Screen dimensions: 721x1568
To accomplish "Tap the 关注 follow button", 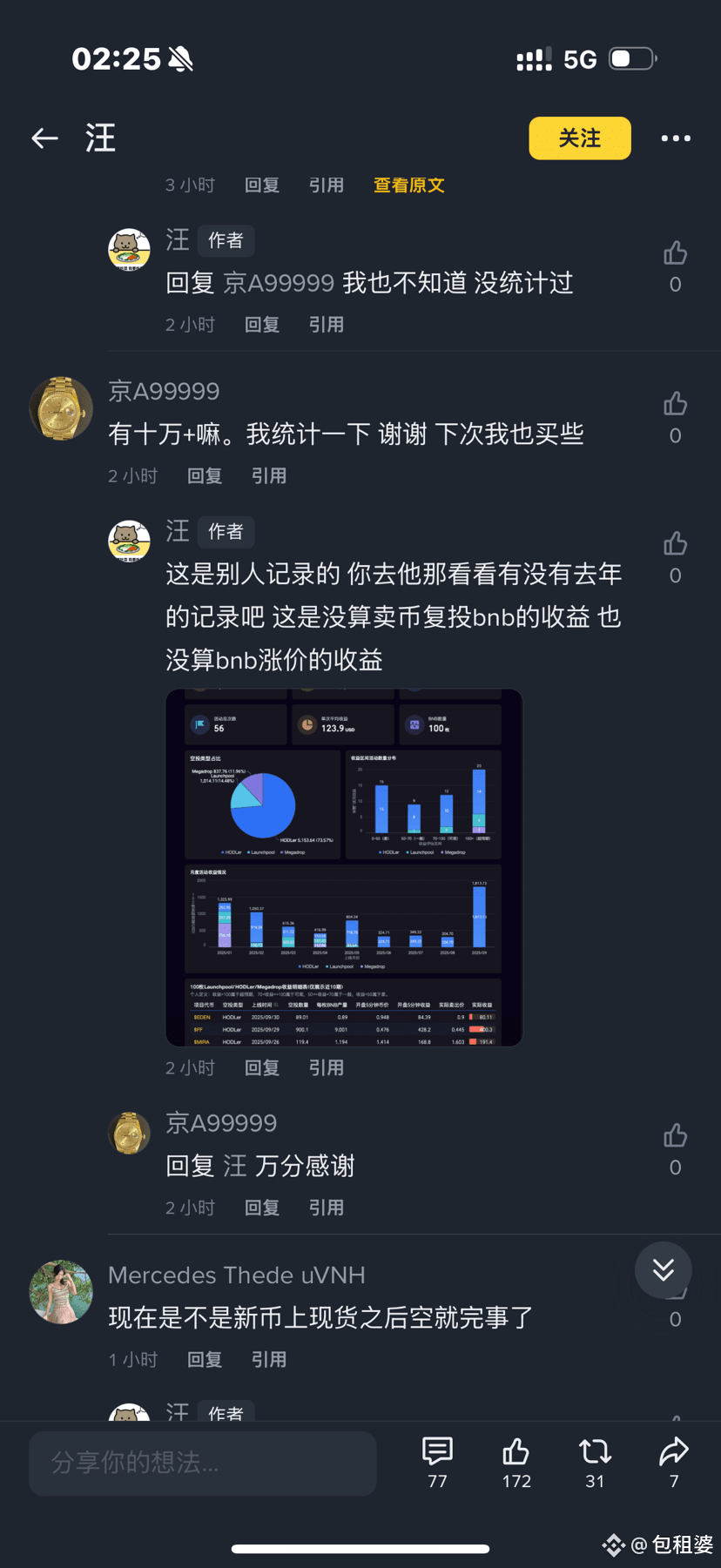I will 580,138.
